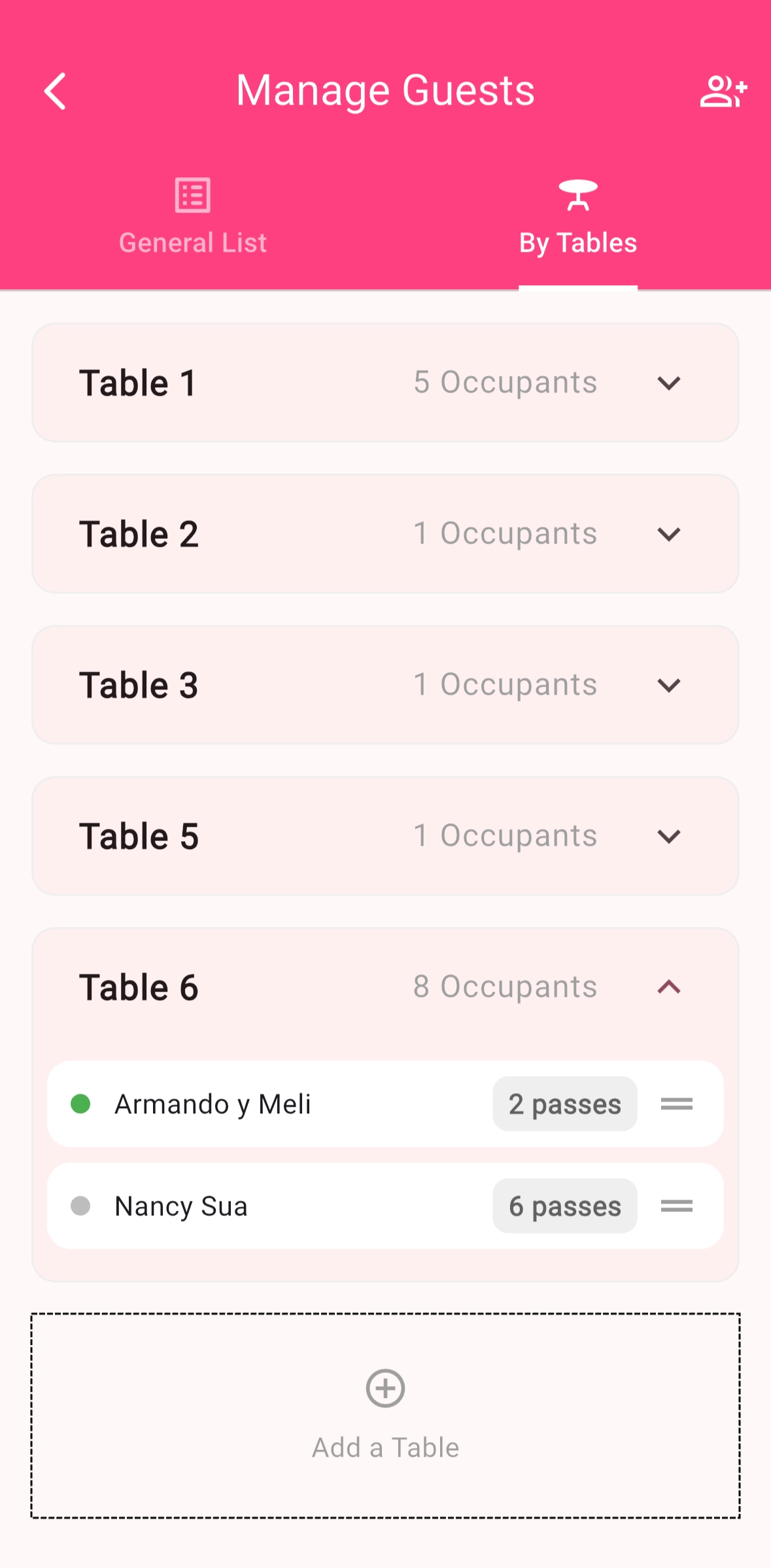Click the 2 passes badge for Armando y Meli
771x1568 pixels.
click(x=564, y=1104)
